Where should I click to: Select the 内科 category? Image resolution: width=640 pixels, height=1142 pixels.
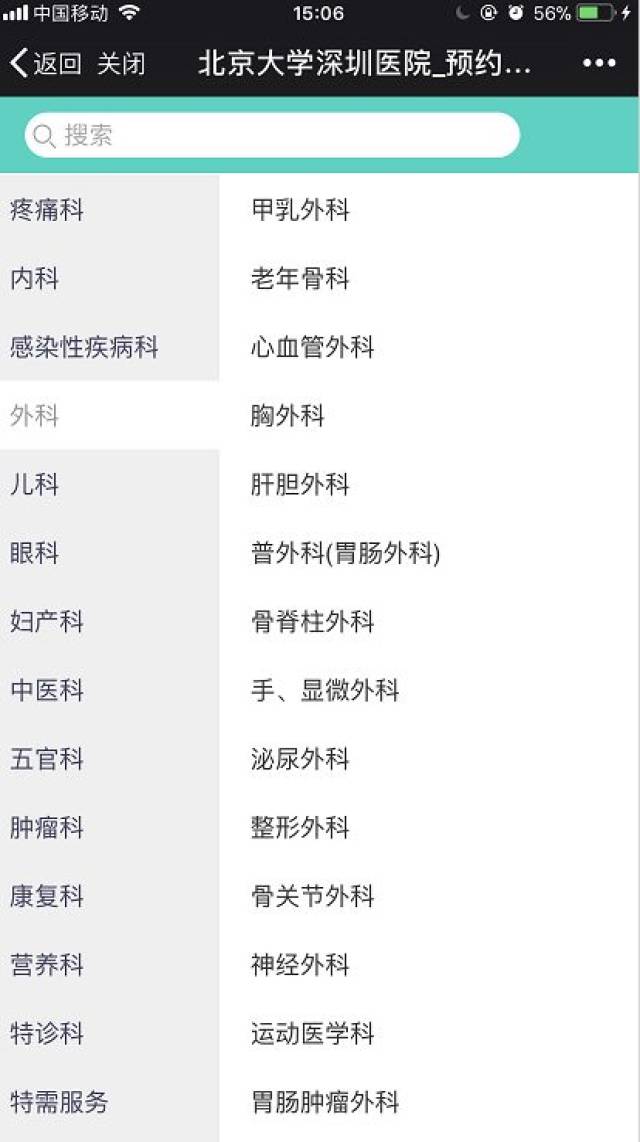click(x=109, y=278)
